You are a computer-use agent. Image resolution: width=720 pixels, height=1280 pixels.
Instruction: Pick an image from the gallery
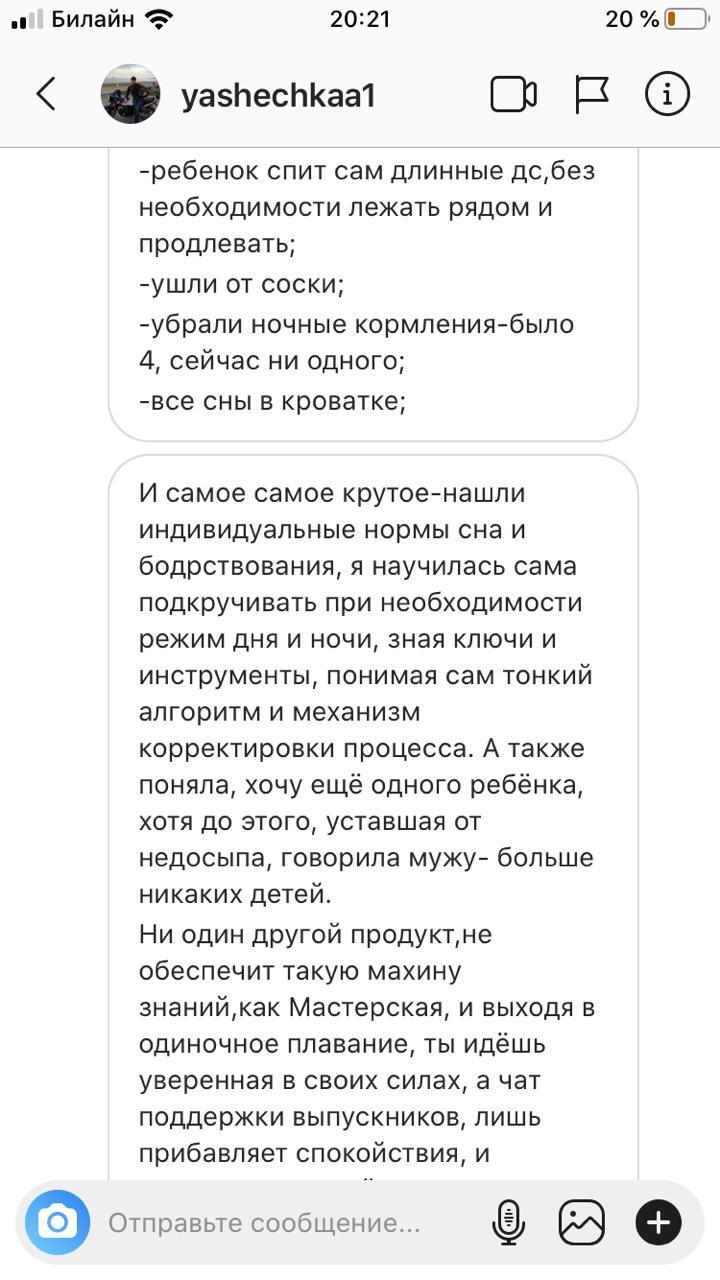coord(582,1222)
